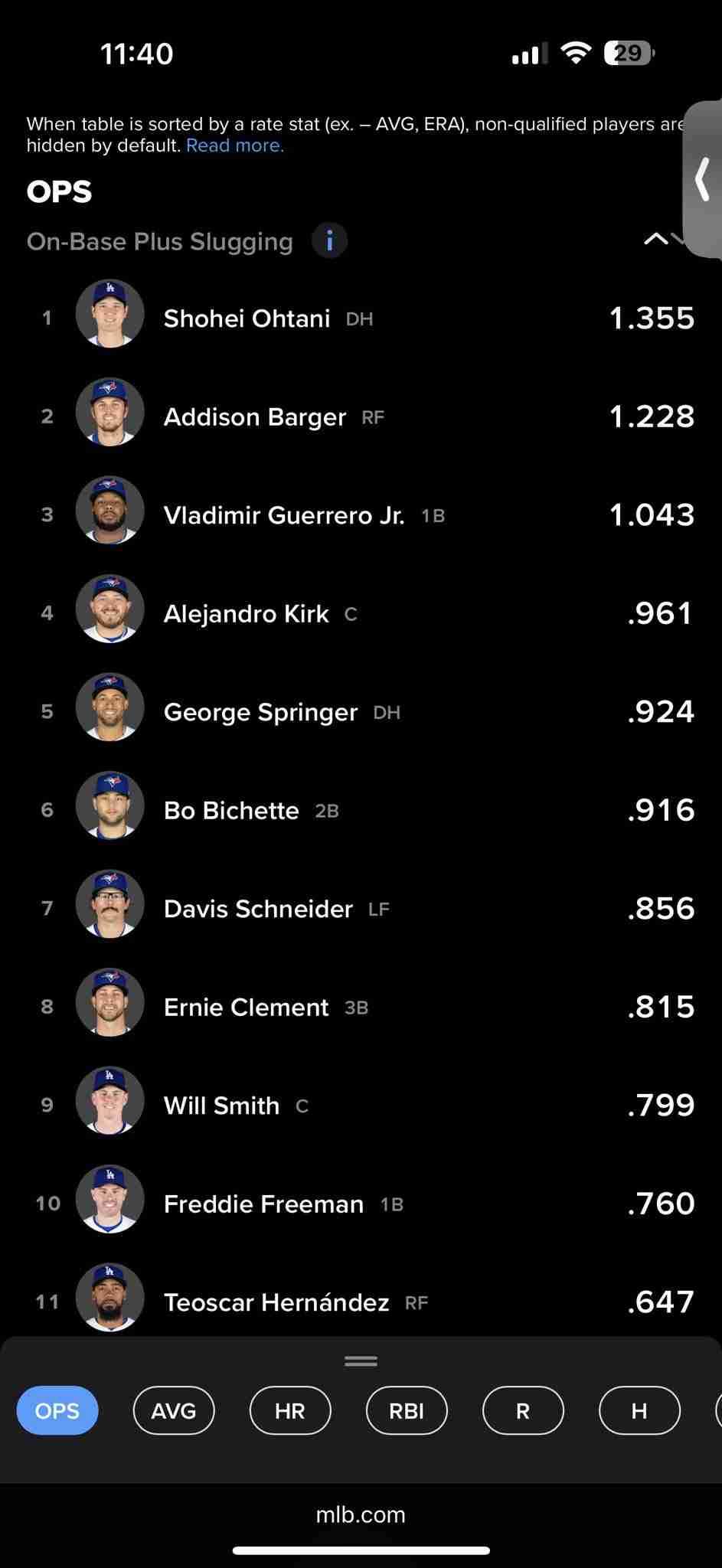Switch to the R stat chip

coord(523,1410)
